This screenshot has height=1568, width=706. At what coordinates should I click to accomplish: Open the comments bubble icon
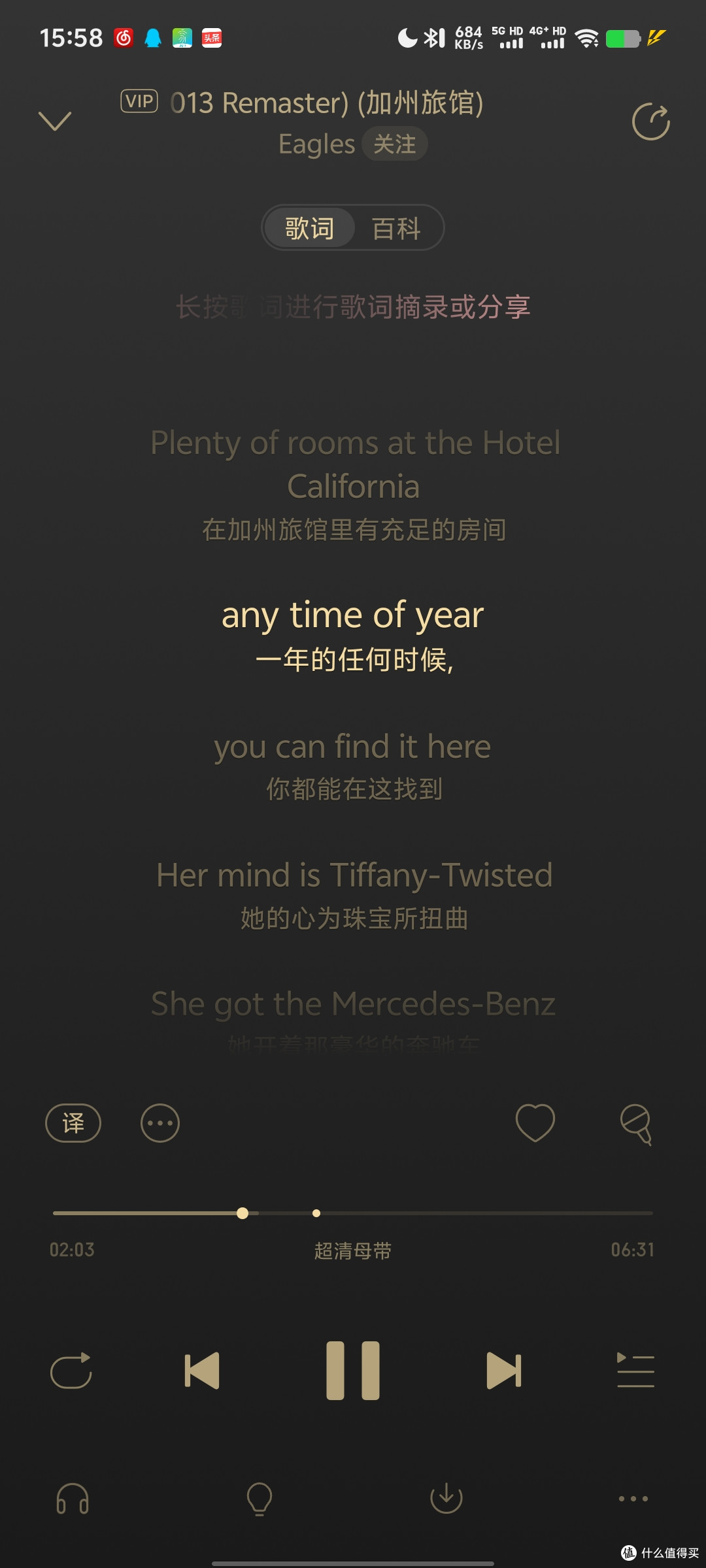pyautogui.click(x=636, y=1124)
